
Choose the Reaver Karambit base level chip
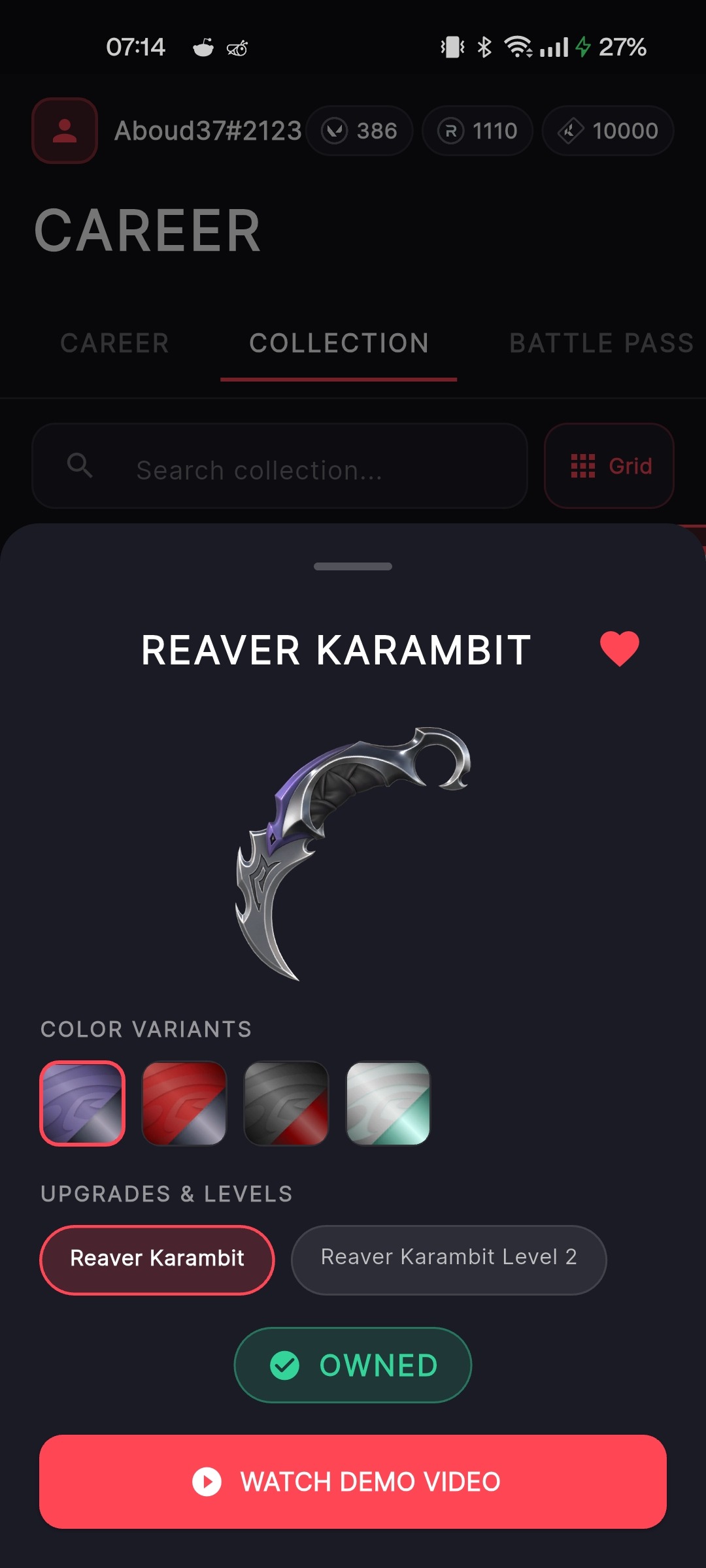pyautogui.click(x=157, y=1260)
